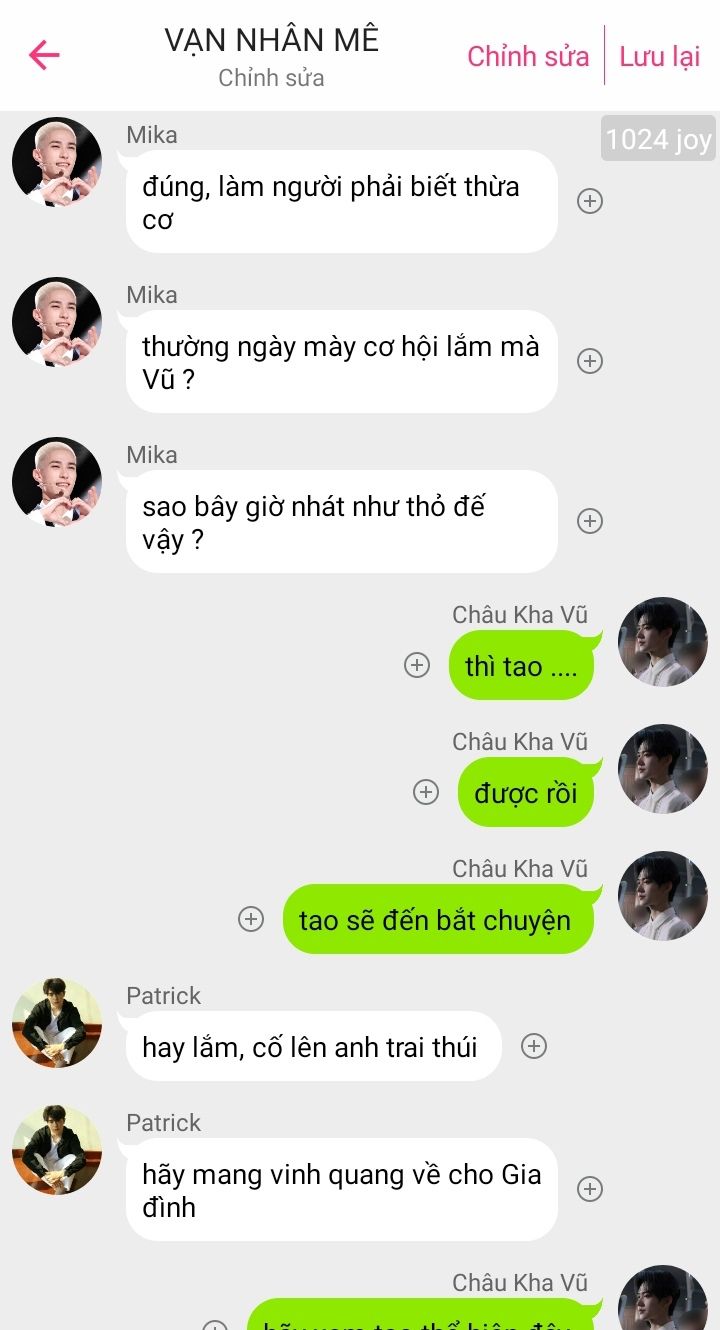Tap Châu Kha Vũ's avatar beside "thì tao ...."
This screenshot has height=1330, width=720.
[663, 642]
